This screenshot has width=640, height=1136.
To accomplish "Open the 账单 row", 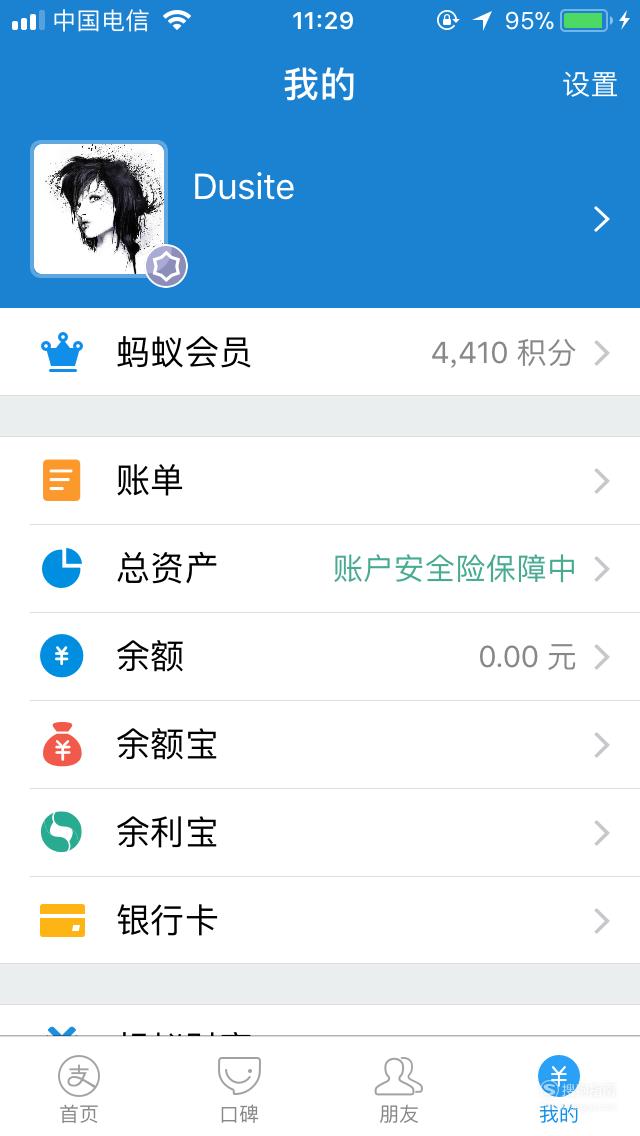I will click(x=320, y=480).
